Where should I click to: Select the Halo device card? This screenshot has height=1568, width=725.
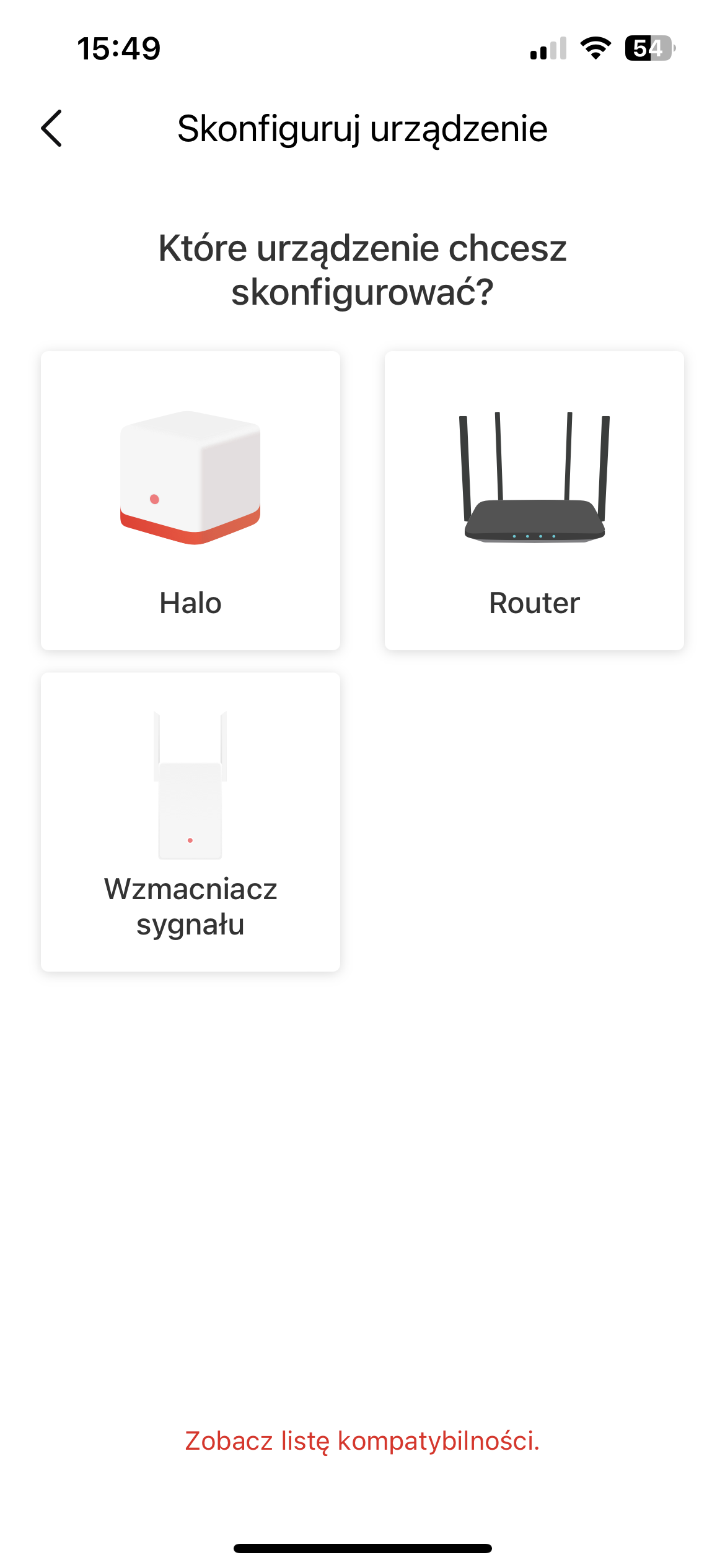(x=190, y=500)
